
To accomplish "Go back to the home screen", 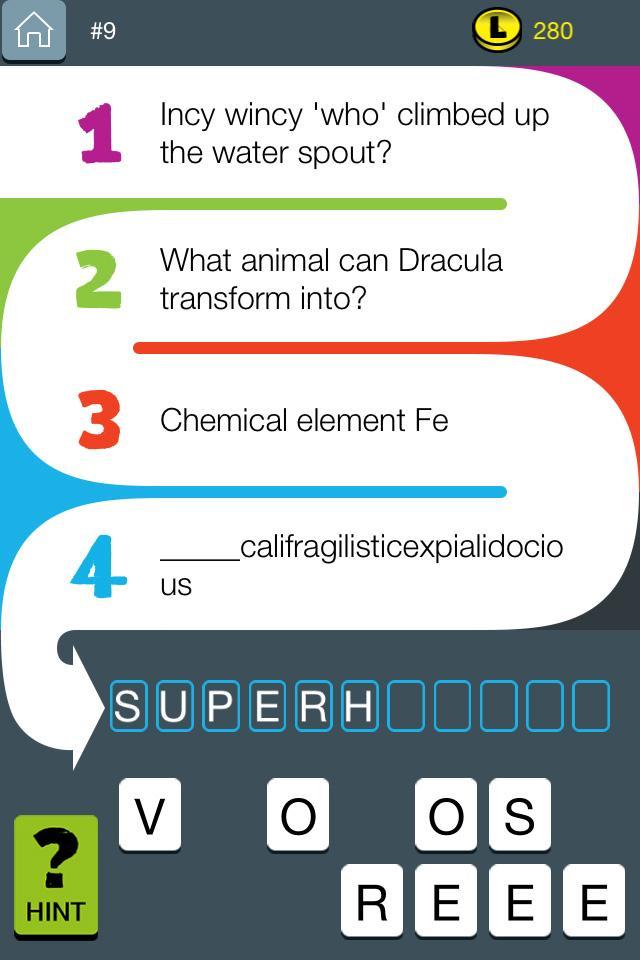I will (x=34, y=30).
